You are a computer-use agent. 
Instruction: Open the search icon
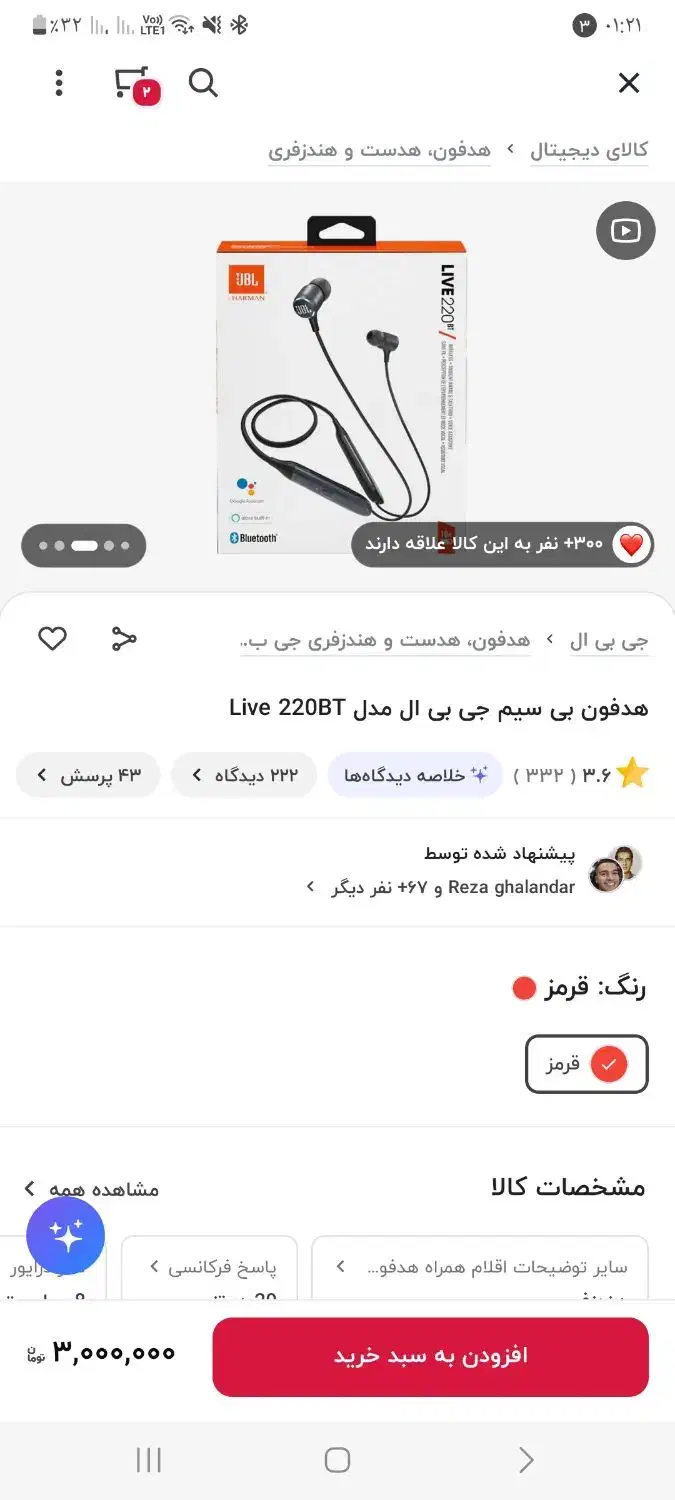(x=203, y=83)
